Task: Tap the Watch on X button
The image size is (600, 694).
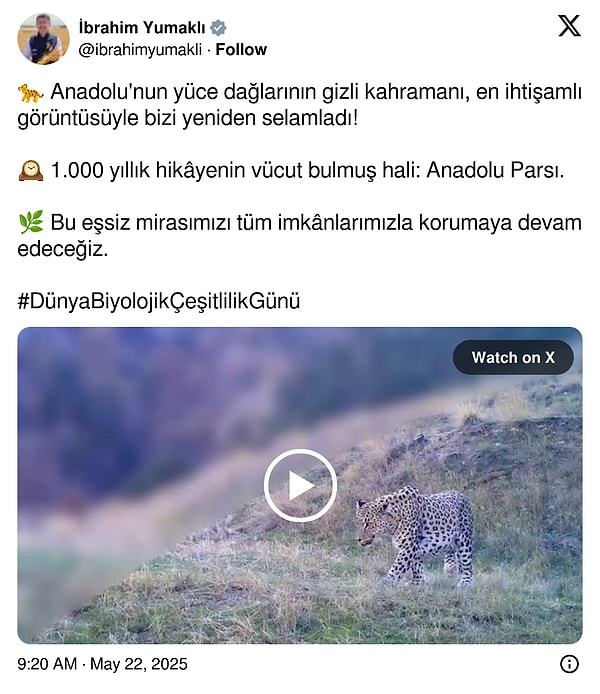Action: coord(513,358)
